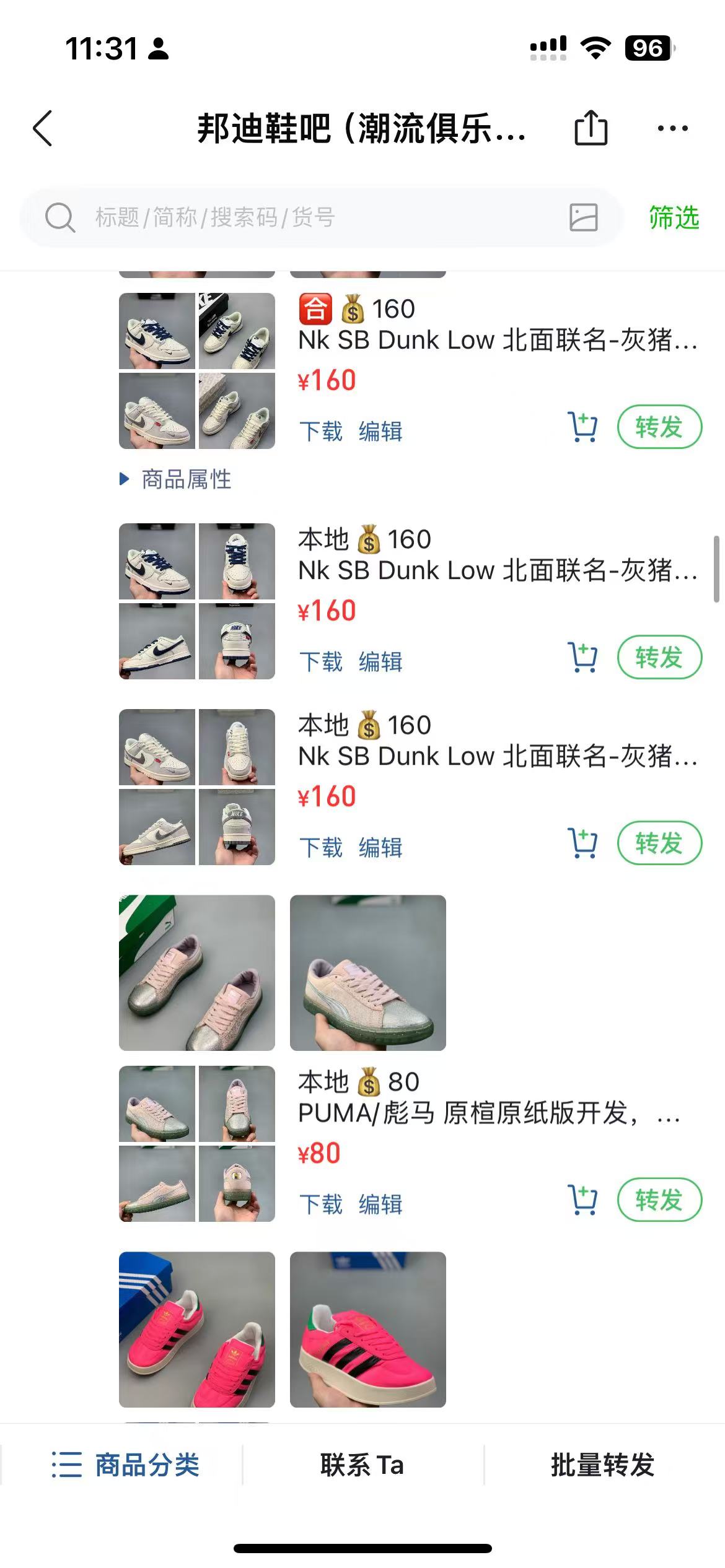Search by image using the picture icon
725x1568 pixels.
tap(583, 217)
